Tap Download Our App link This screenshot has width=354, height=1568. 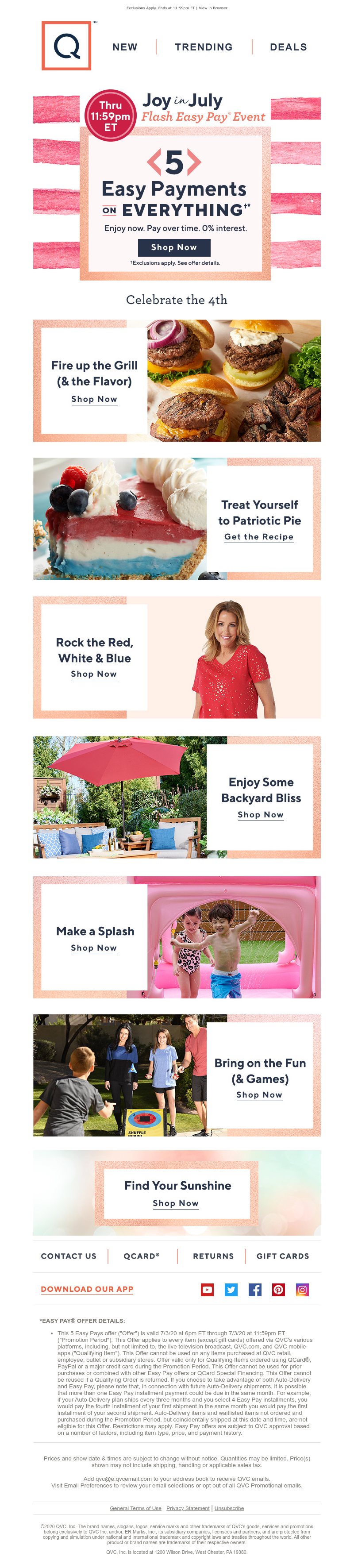click(87, 1289)
